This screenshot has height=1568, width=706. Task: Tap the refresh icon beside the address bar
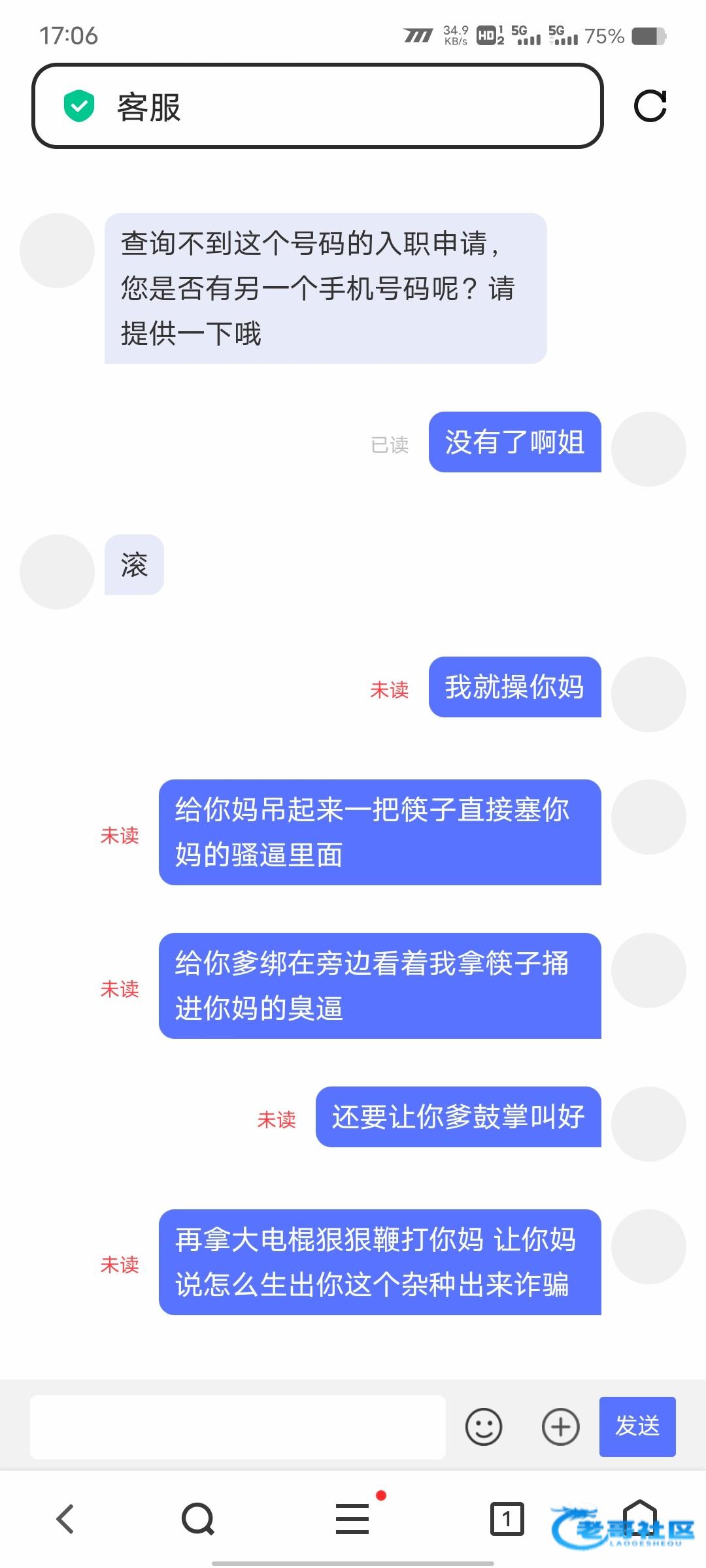tap(650, 106)
